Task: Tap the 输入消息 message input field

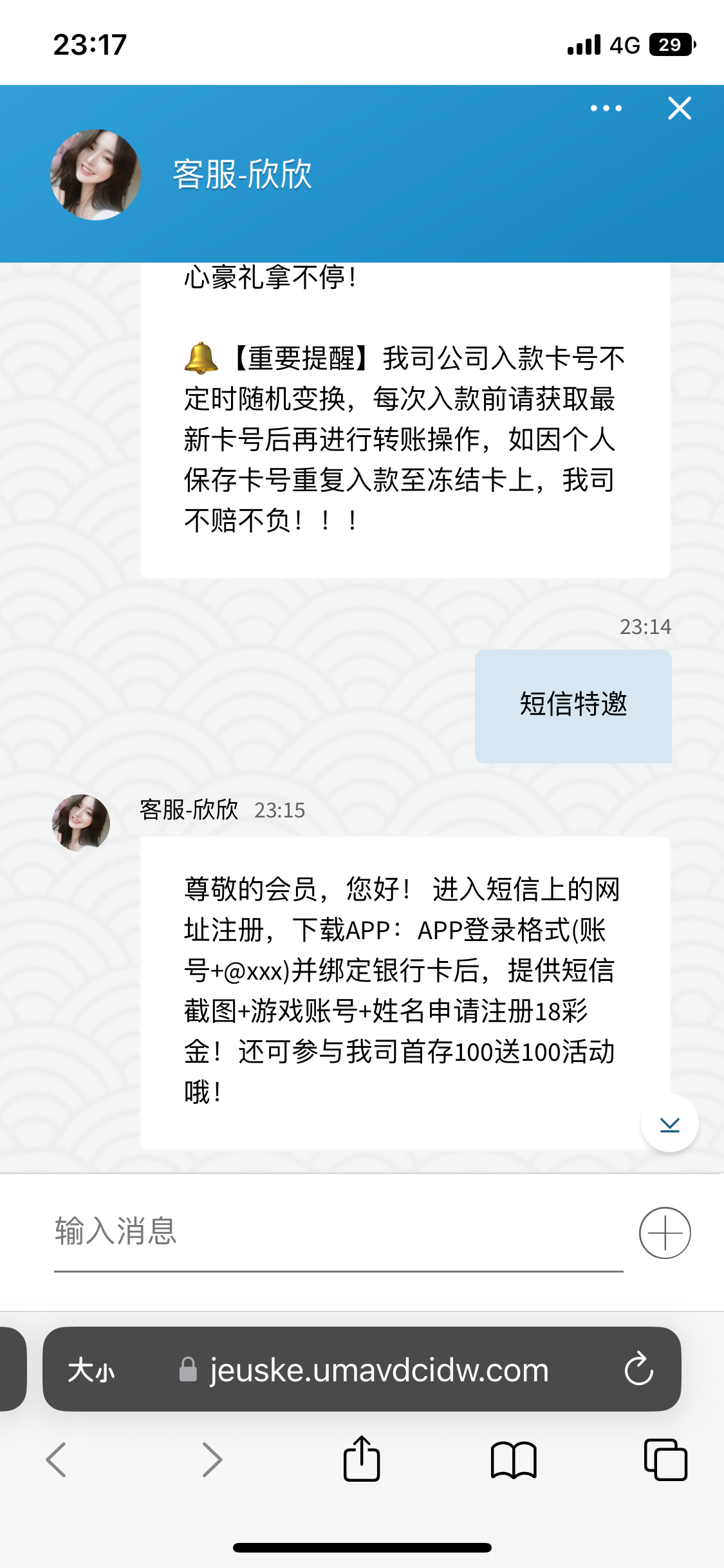Action: (x=338, y=1232)
